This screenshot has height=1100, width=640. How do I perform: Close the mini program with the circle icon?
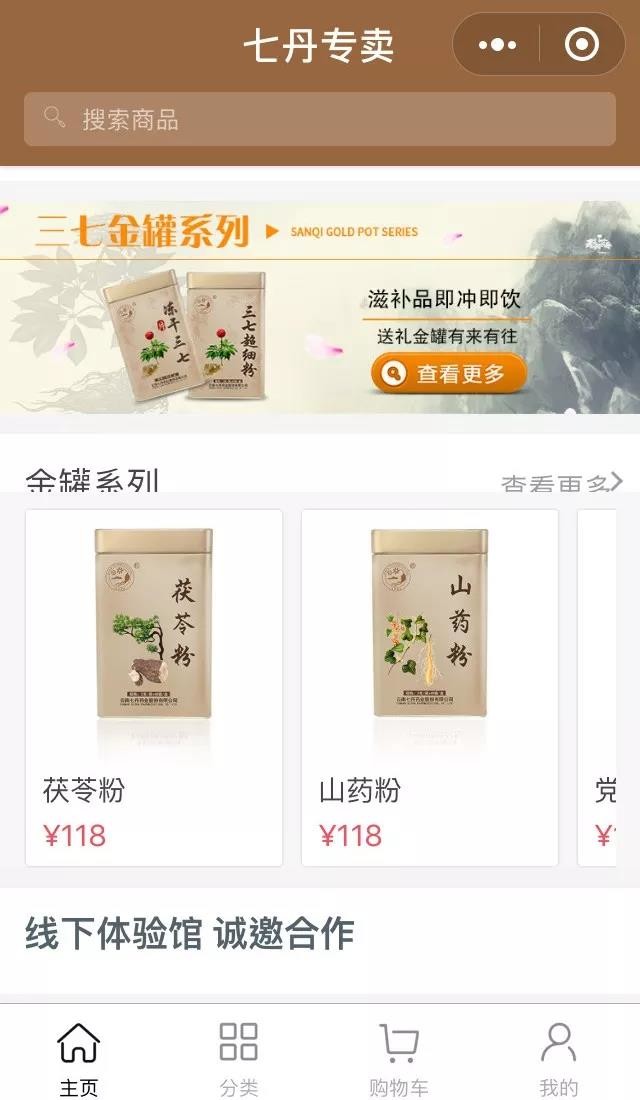[x=581, y=45]
